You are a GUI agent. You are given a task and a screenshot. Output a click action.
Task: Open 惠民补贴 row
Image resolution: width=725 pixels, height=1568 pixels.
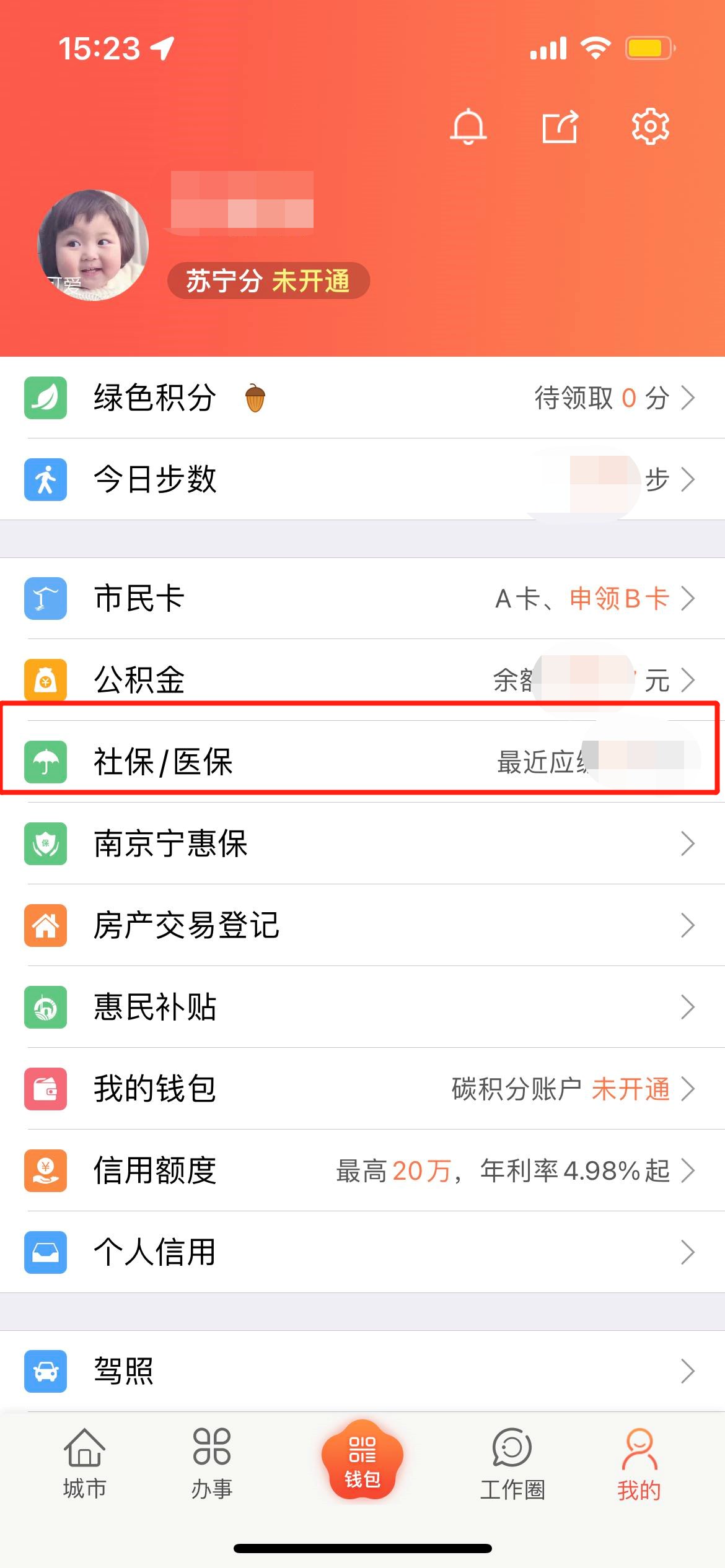point(362,1007)
